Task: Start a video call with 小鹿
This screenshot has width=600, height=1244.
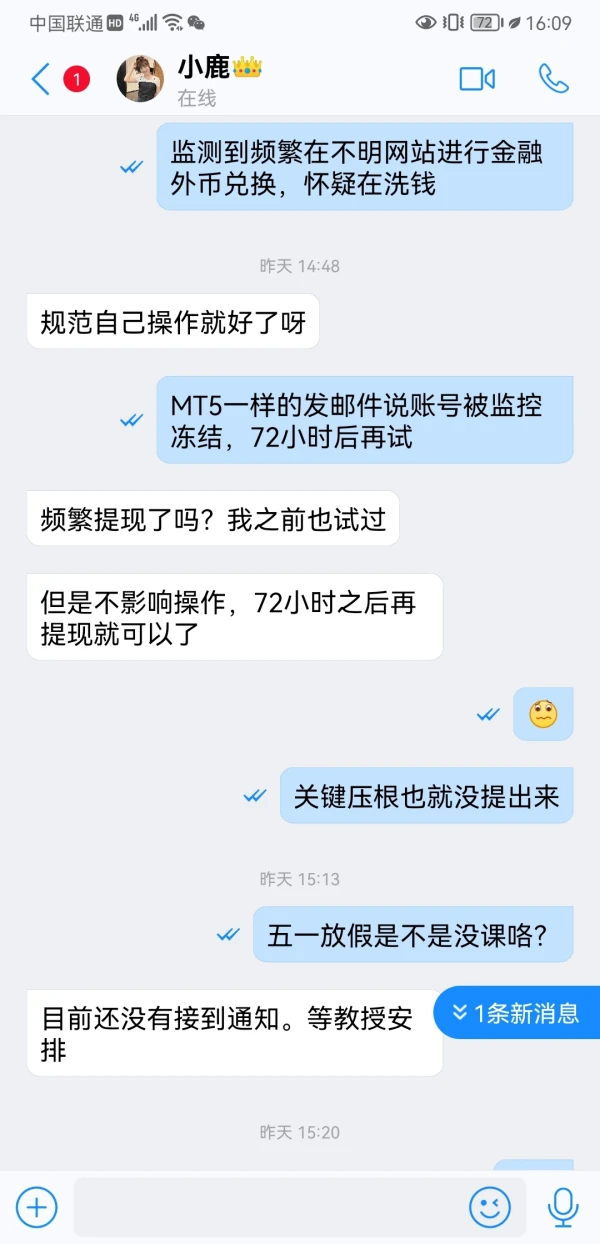Action: (x=477, y=79)
